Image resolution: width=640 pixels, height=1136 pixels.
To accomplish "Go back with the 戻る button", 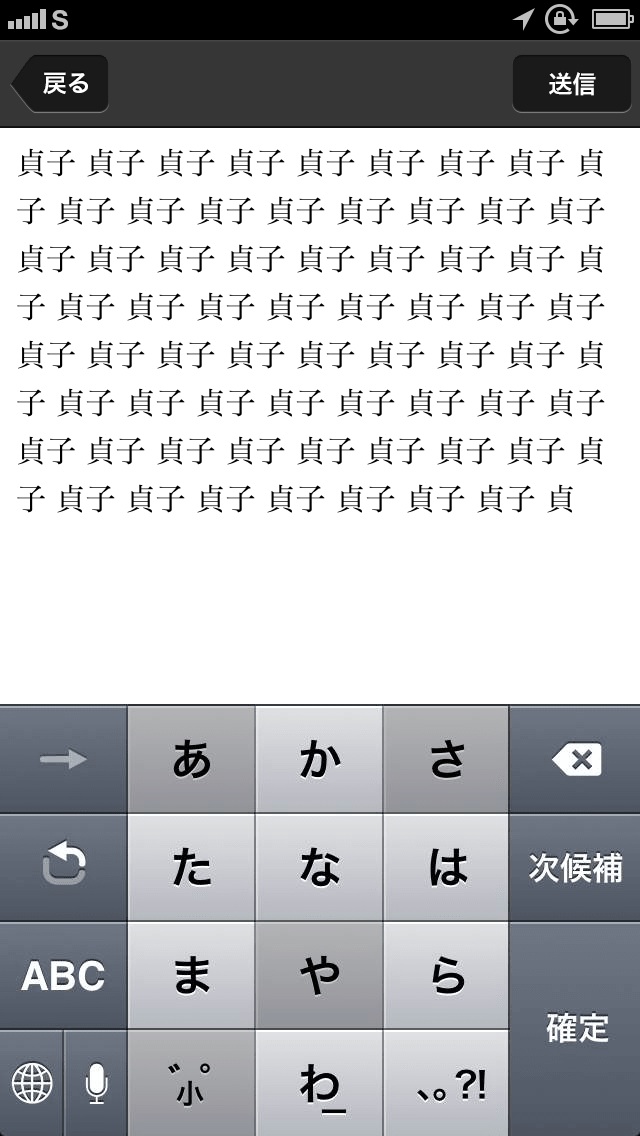I will 62,84.
